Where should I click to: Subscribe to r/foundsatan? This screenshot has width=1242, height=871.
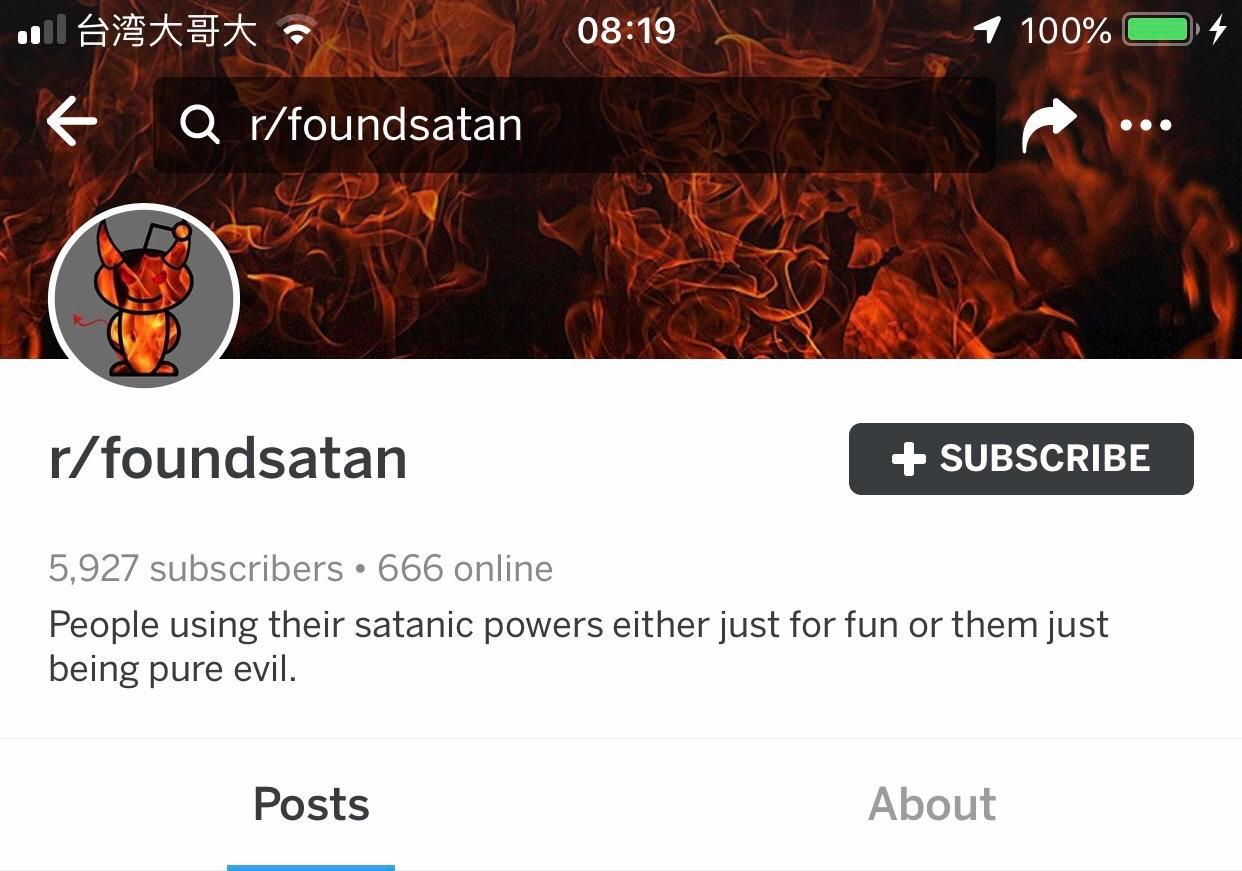1021,459
